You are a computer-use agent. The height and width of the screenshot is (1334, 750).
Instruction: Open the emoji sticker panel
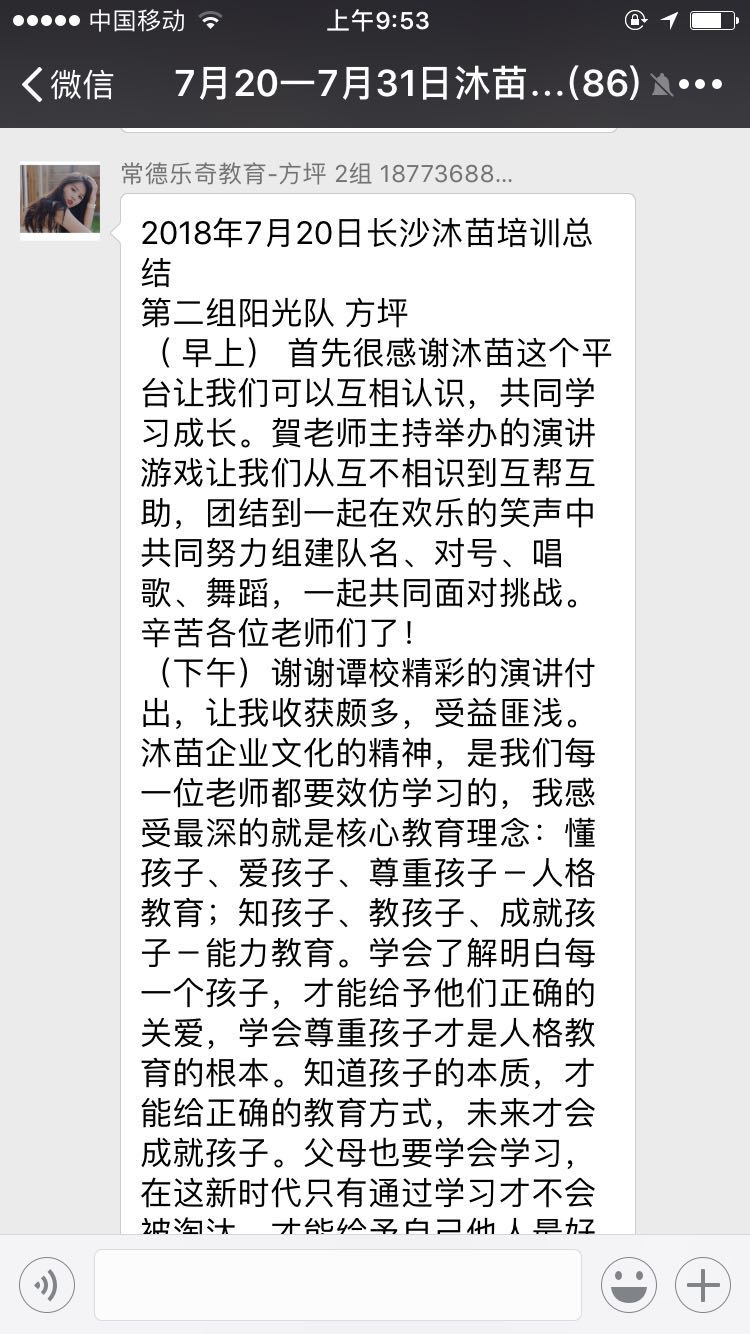(x=629, y=1285)
